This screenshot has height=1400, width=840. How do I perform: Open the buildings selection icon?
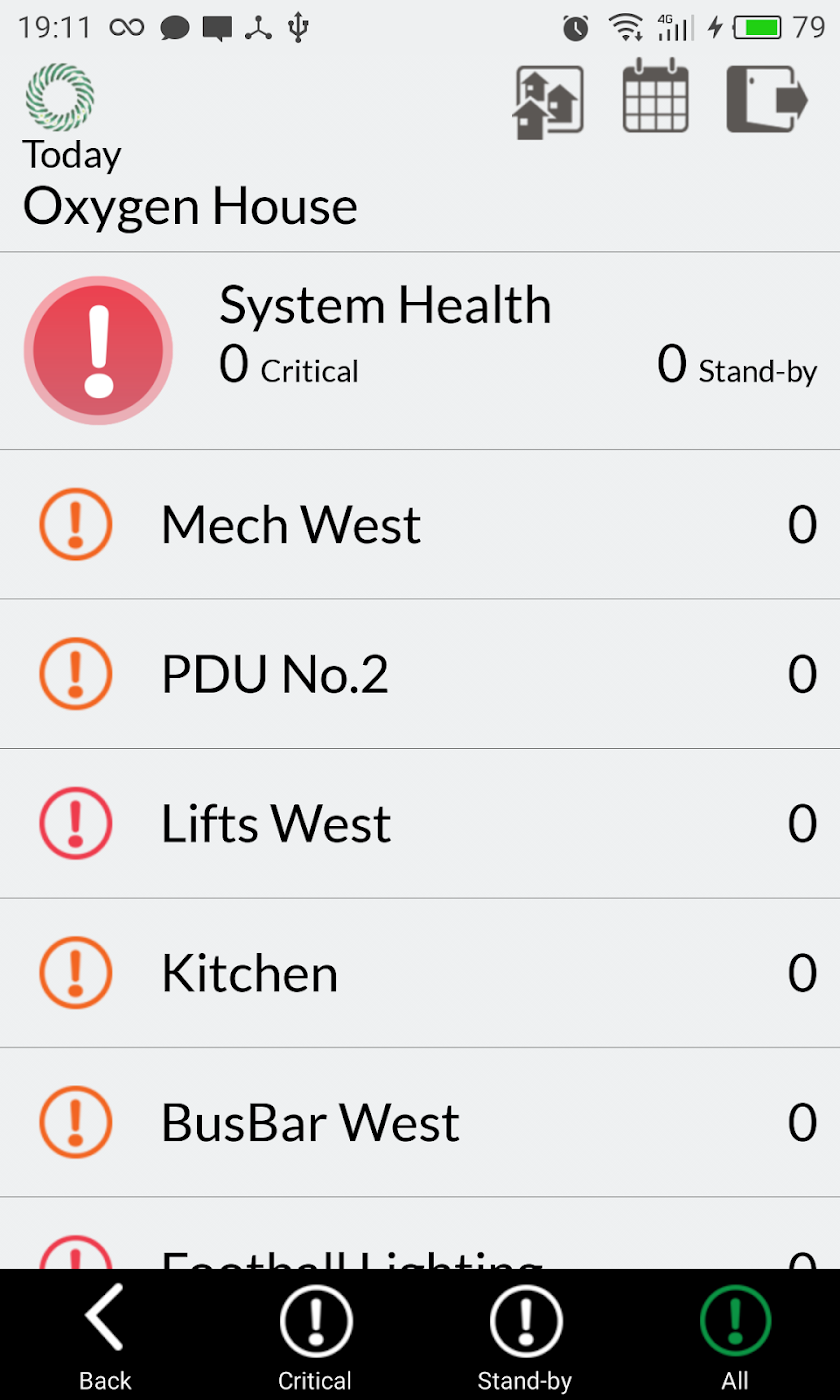[x=549, y=100]
